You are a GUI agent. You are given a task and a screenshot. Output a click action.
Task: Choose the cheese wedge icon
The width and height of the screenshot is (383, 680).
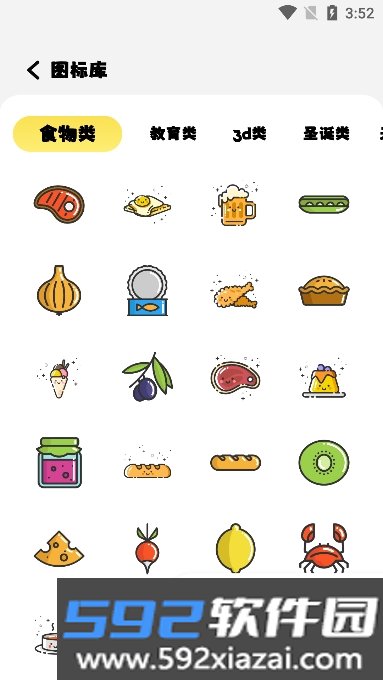[59, 549]
